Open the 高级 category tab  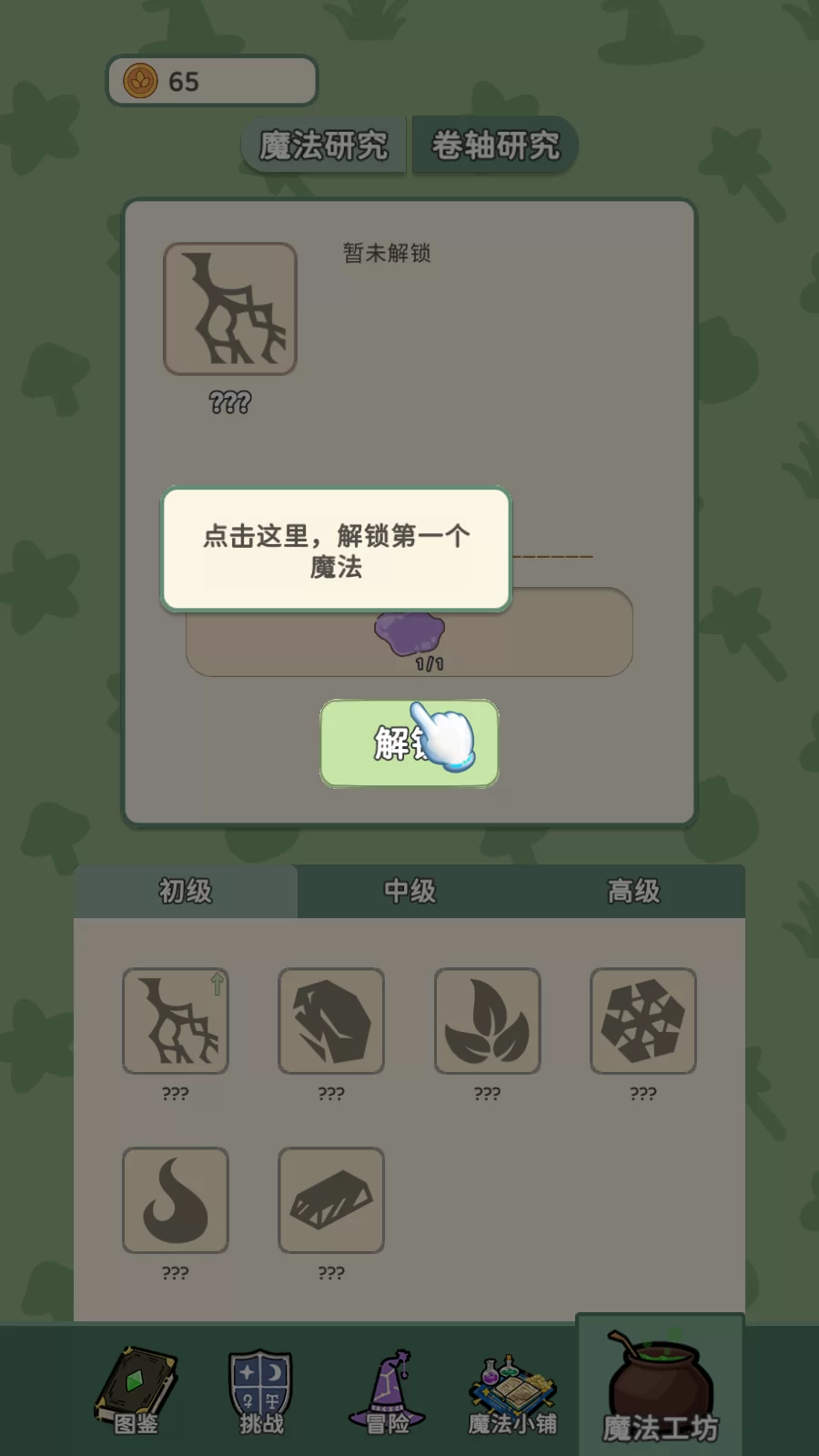point(634,891)
